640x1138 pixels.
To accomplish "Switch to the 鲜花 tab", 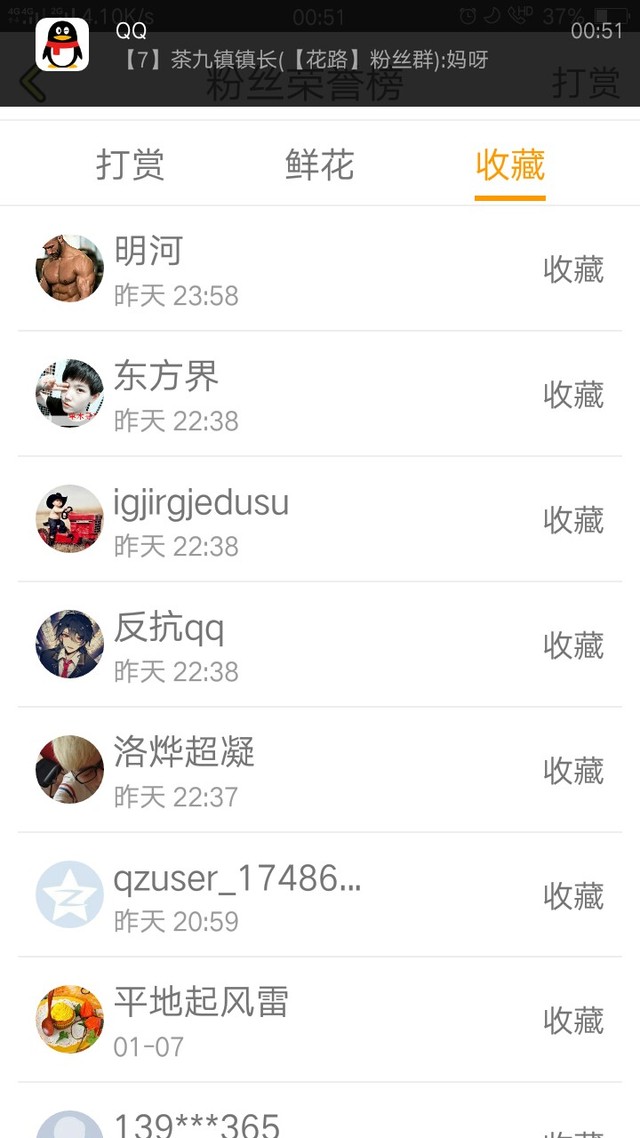I will click(320, 165).
